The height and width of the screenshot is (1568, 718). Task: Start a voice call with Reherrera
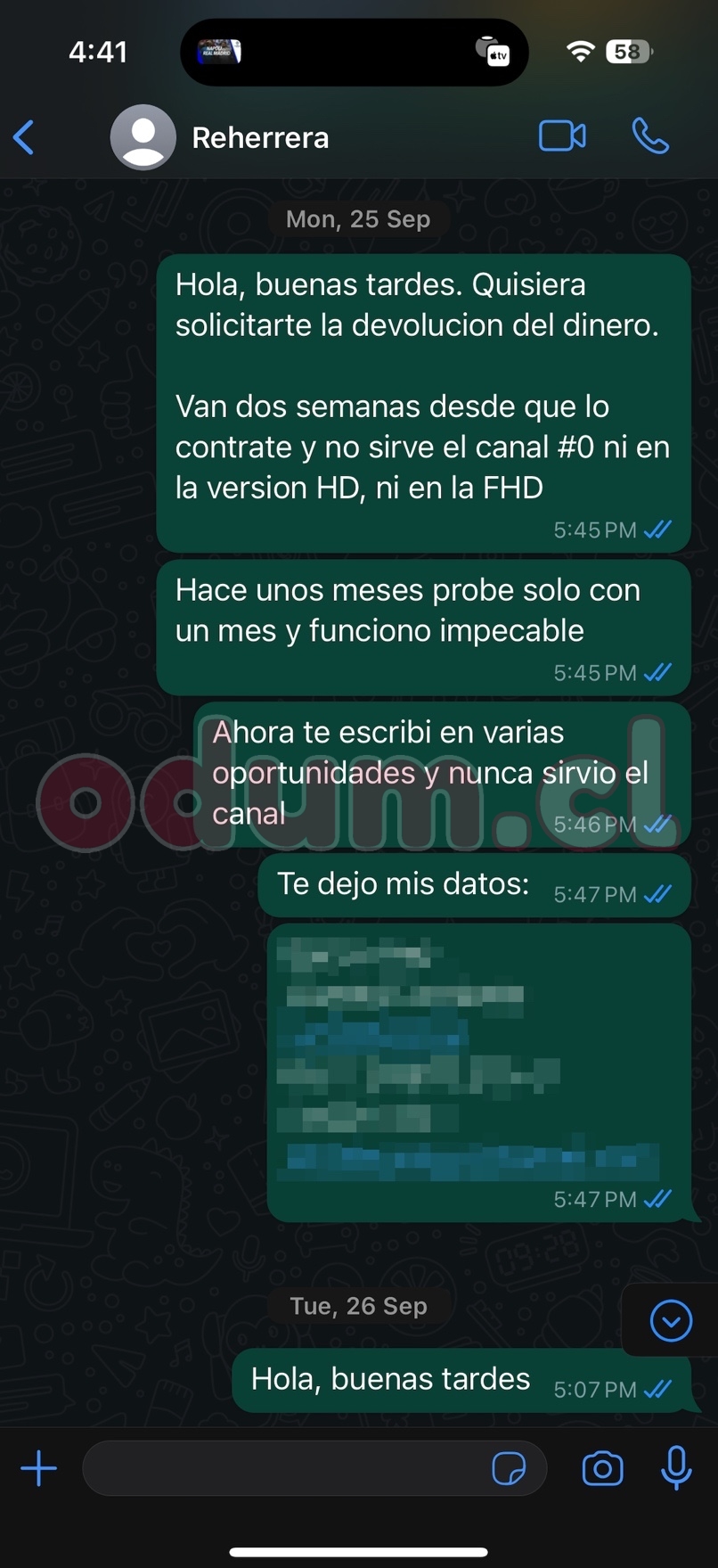(x=650, y=136)
